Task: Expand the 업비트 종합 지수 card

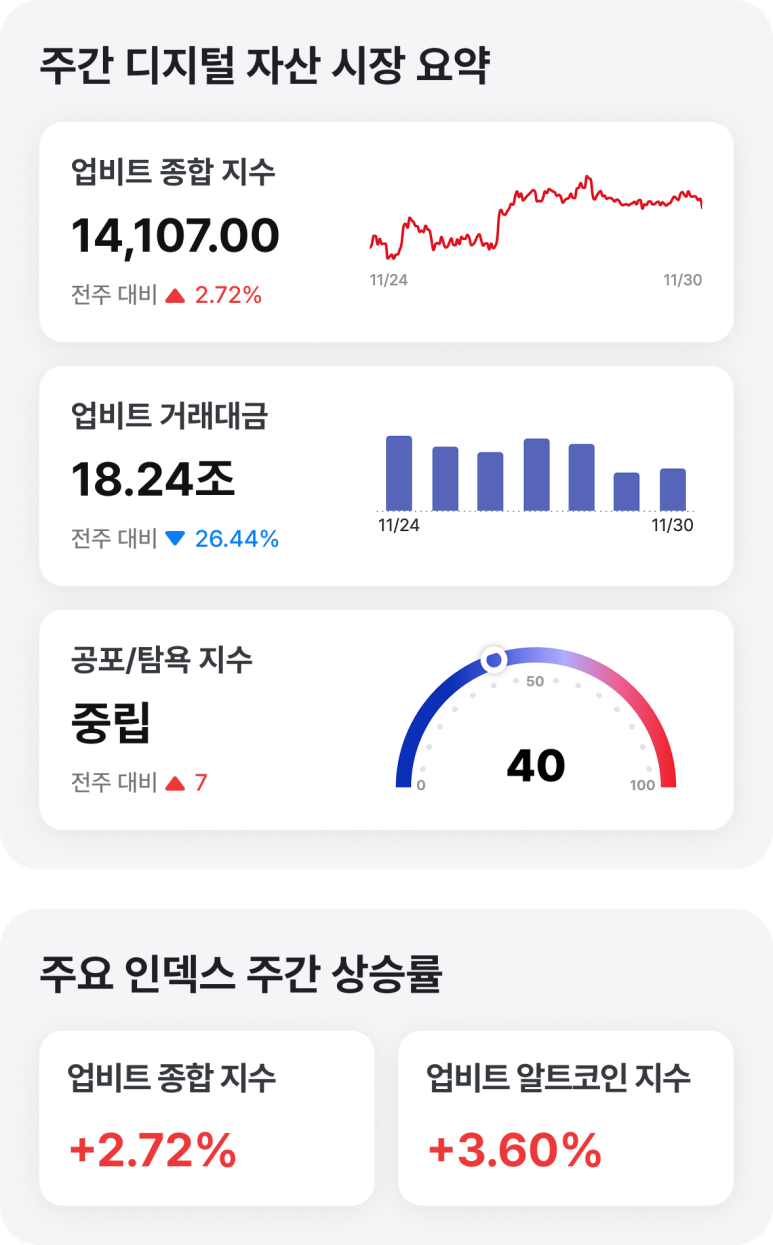Action: (x=386, y=228)
